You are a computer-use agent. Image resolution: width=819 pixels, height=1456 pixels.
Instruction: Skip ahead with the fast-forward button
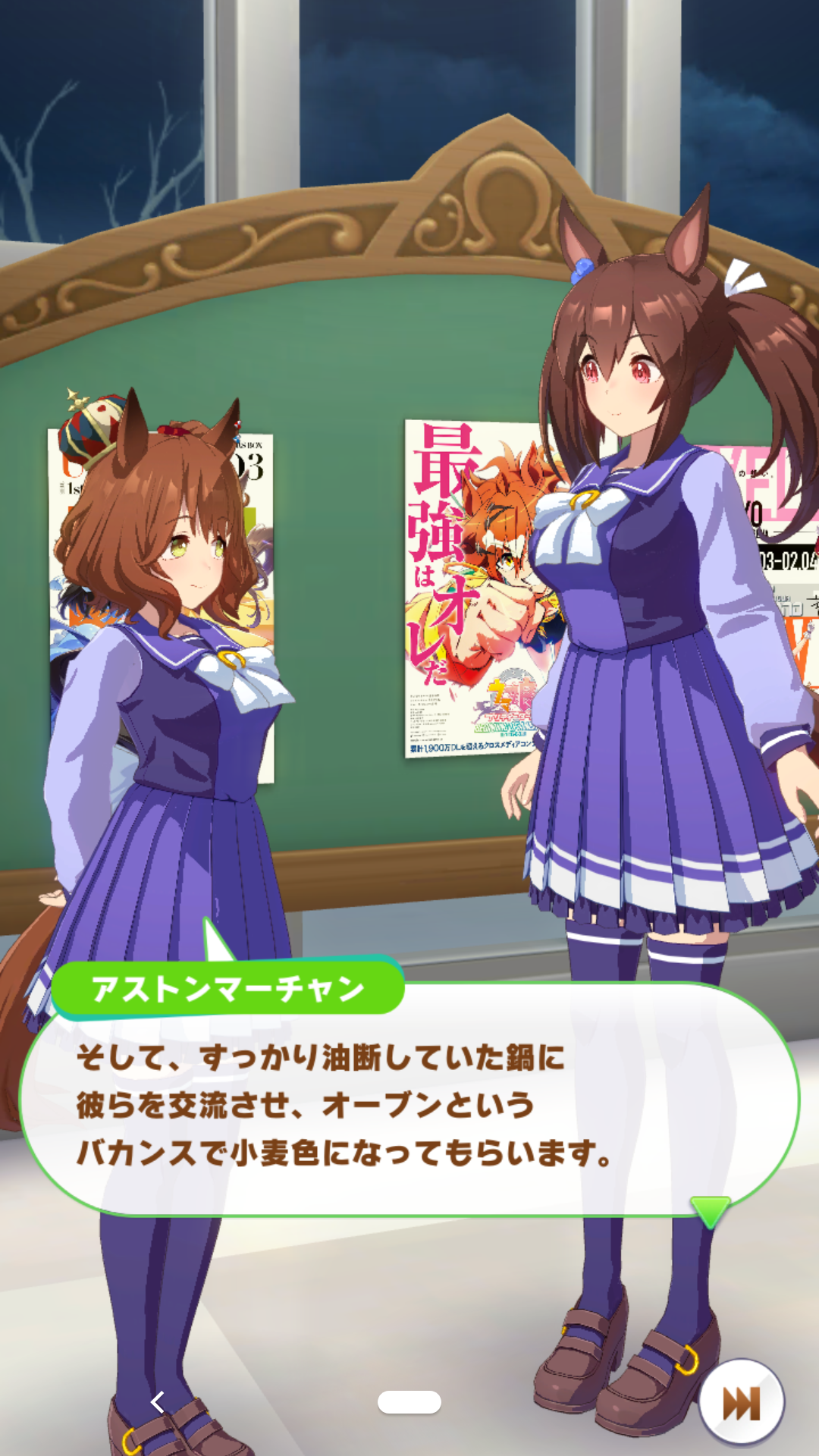click(741, 1403)
